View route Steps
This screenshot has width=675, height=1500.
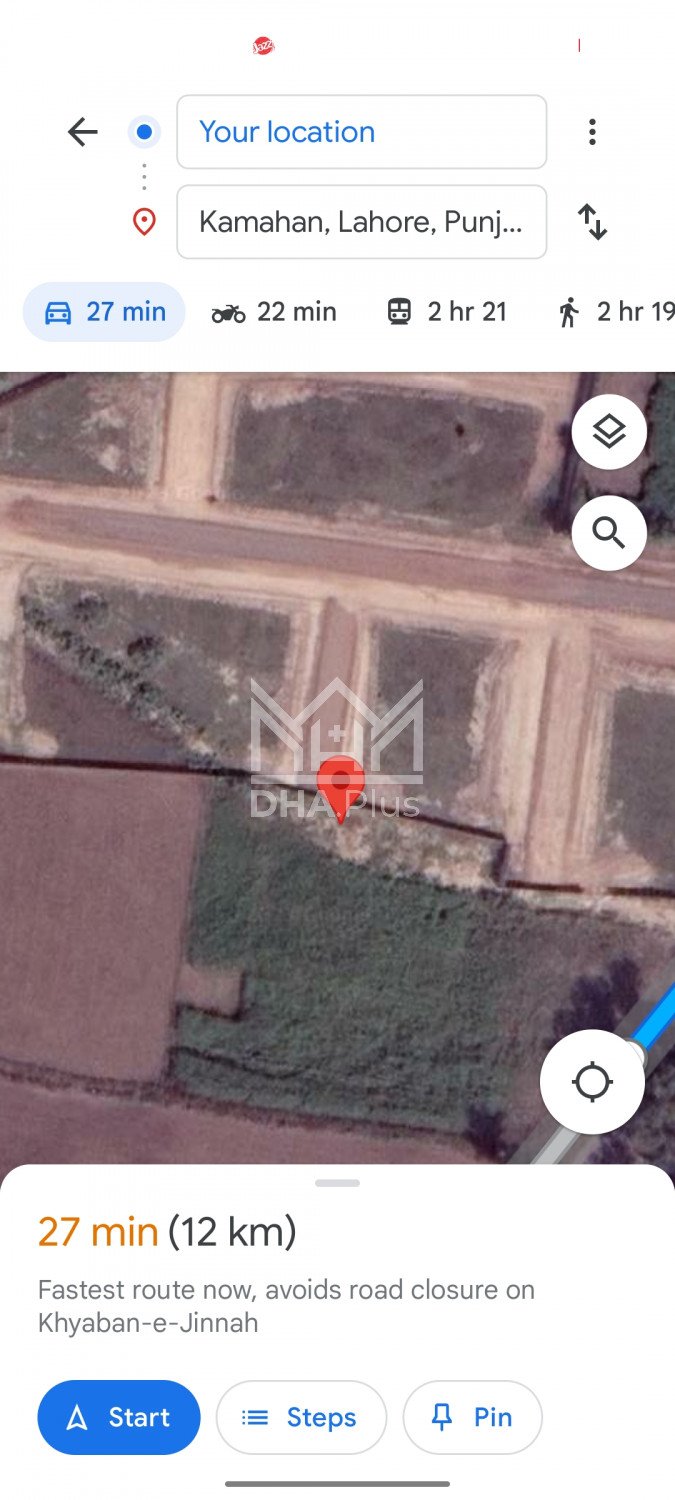301,1417
